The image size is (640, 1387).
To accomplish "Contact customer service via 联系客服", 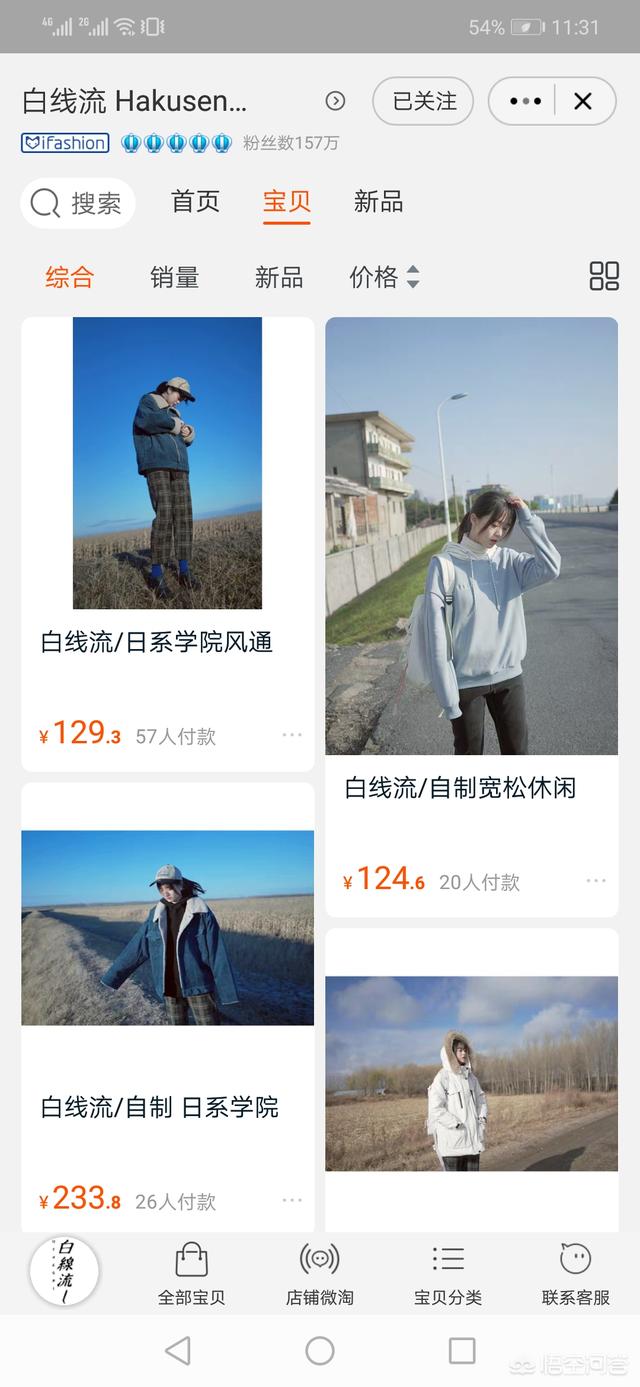I will tap(575, 1274).
